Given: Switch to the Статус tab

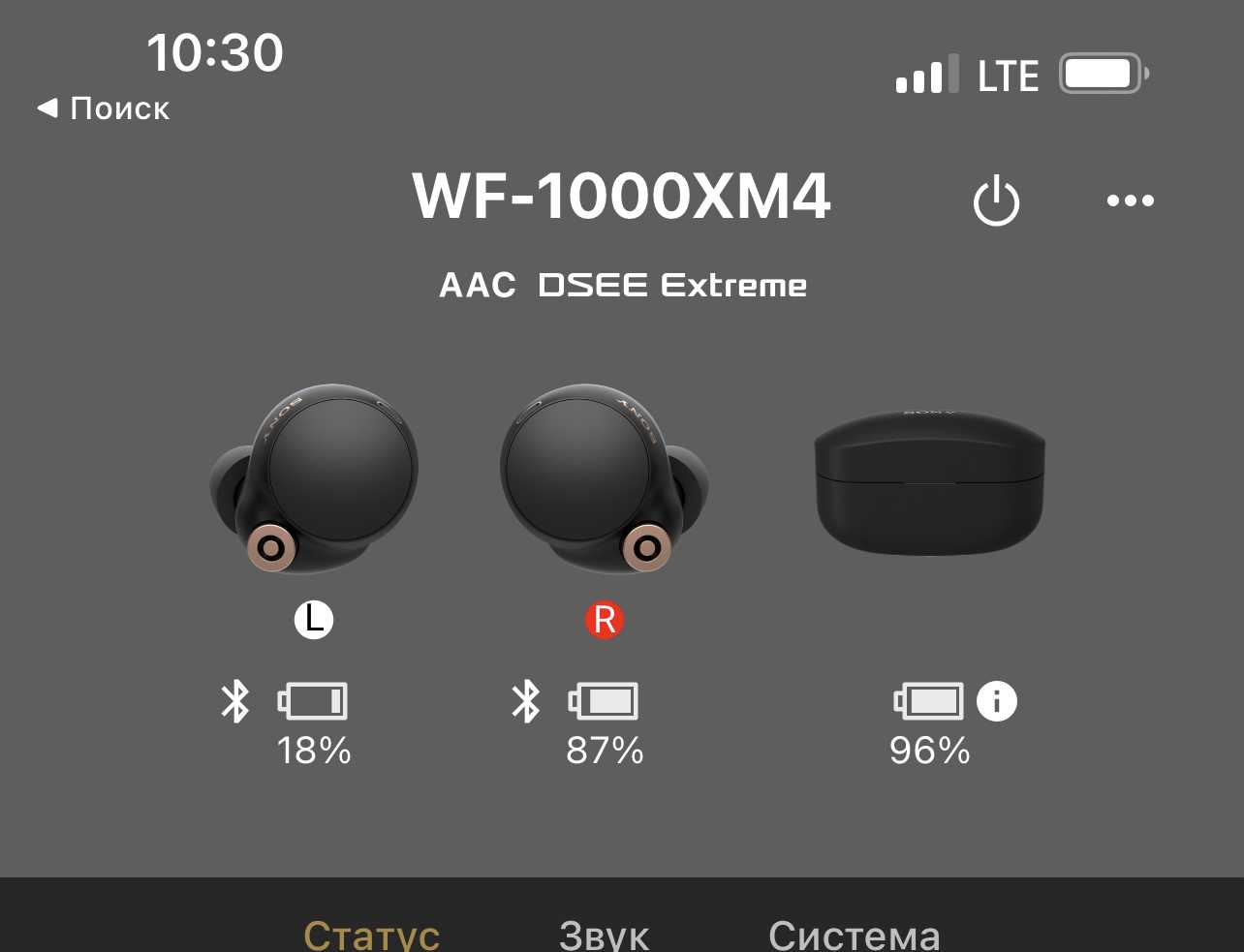Looking at the screenshot, I should [372, 934].
